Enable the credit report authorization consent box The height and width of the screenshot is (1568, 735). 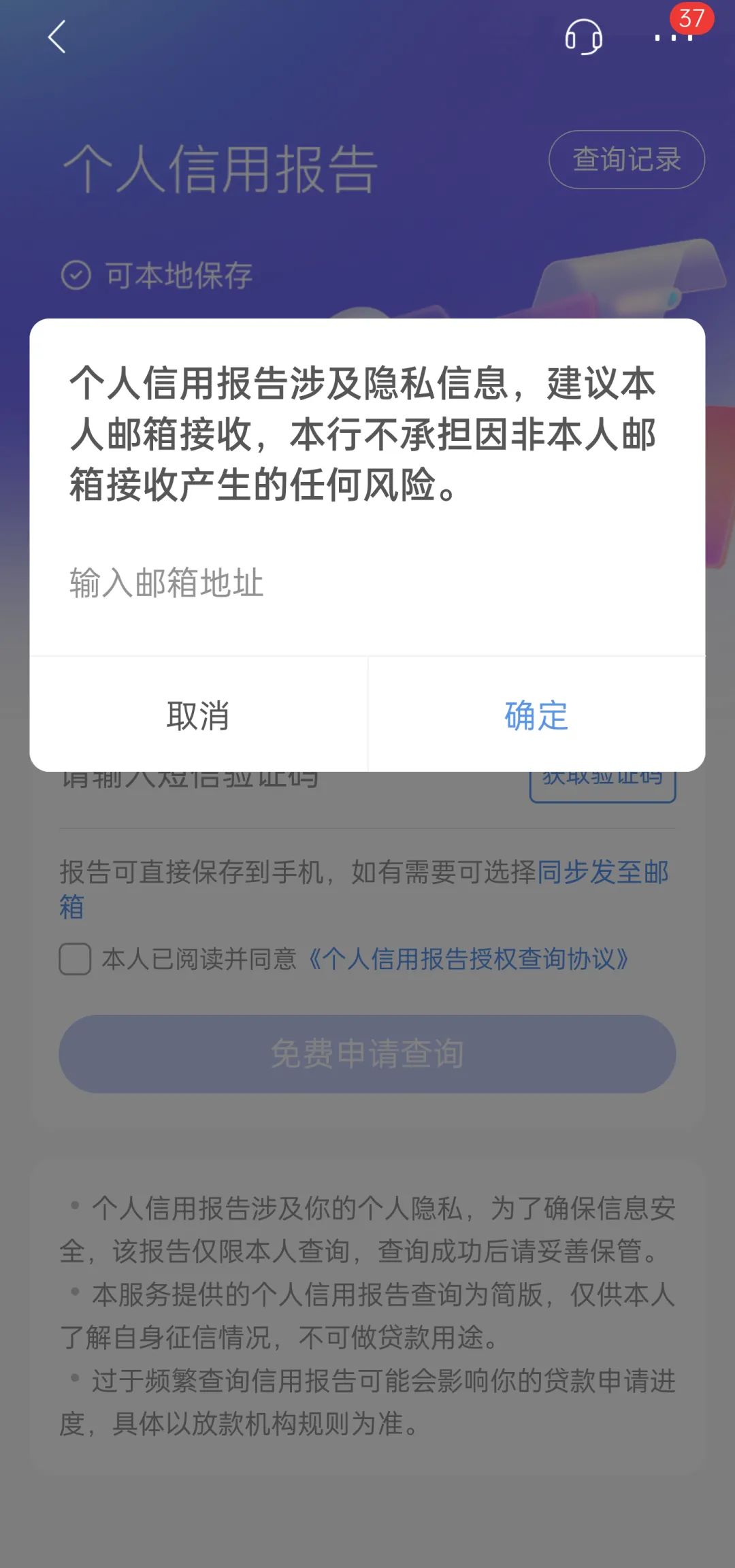point(75,960)
